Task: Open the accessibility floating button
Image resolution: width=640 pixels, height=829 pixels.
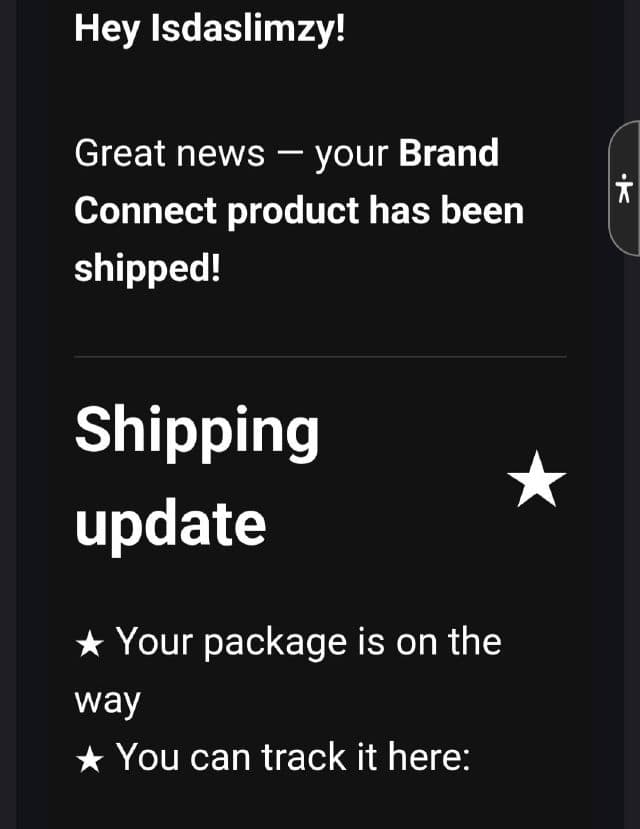Action: [625, 189]
